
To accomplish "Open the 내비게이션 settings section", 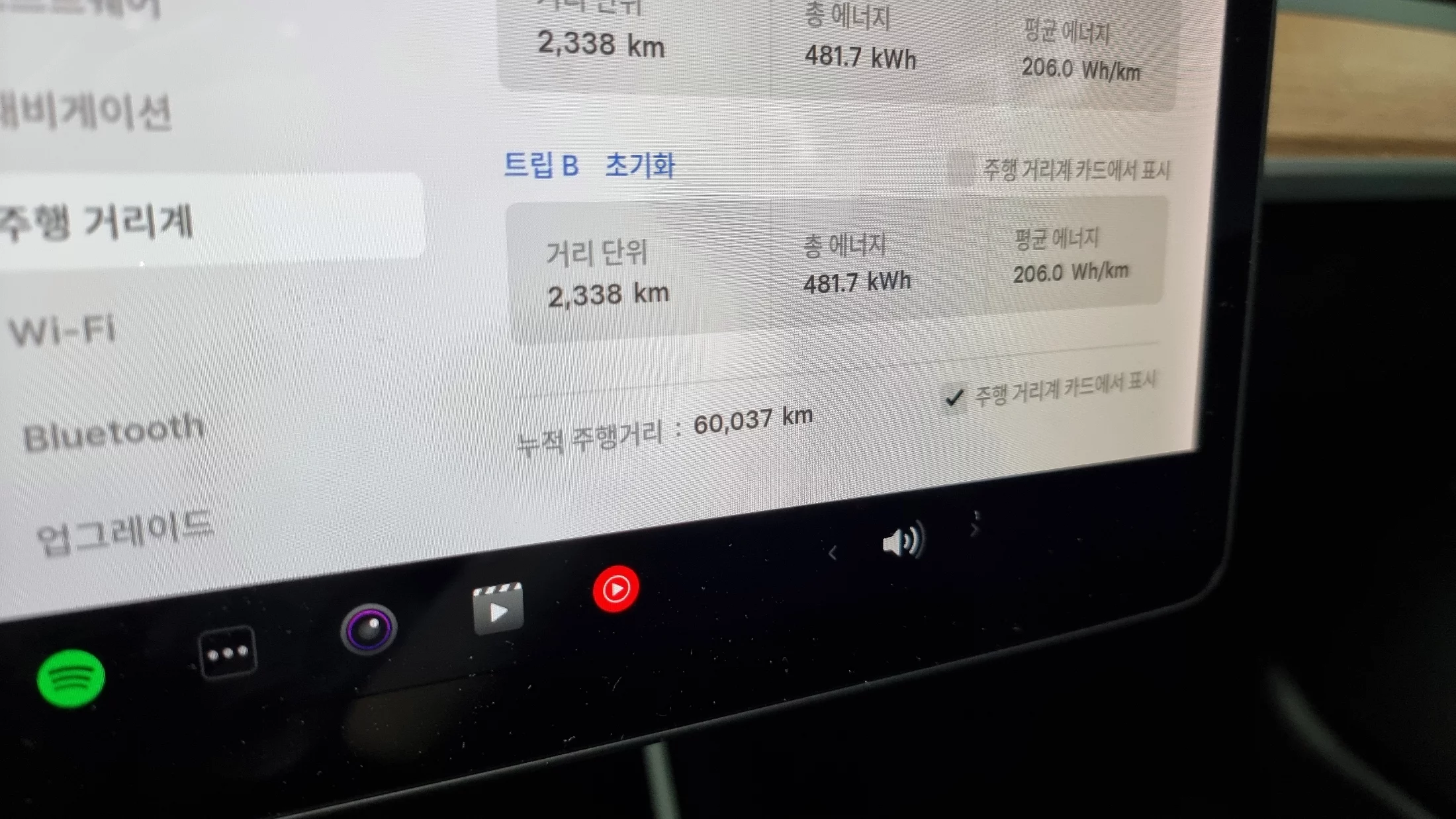I will tap(86, 112).
